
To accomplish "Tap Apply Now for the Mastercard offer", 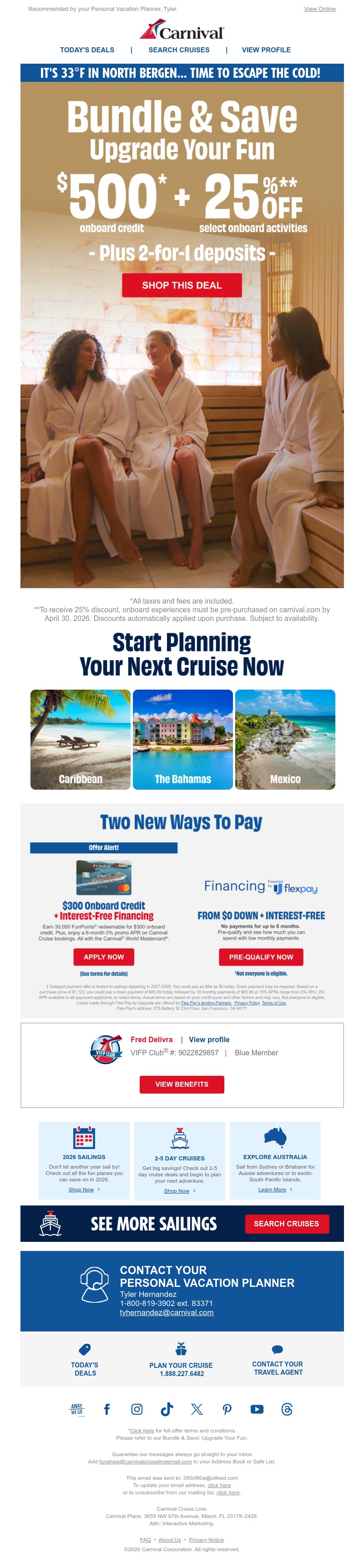I will click(103, 957).
